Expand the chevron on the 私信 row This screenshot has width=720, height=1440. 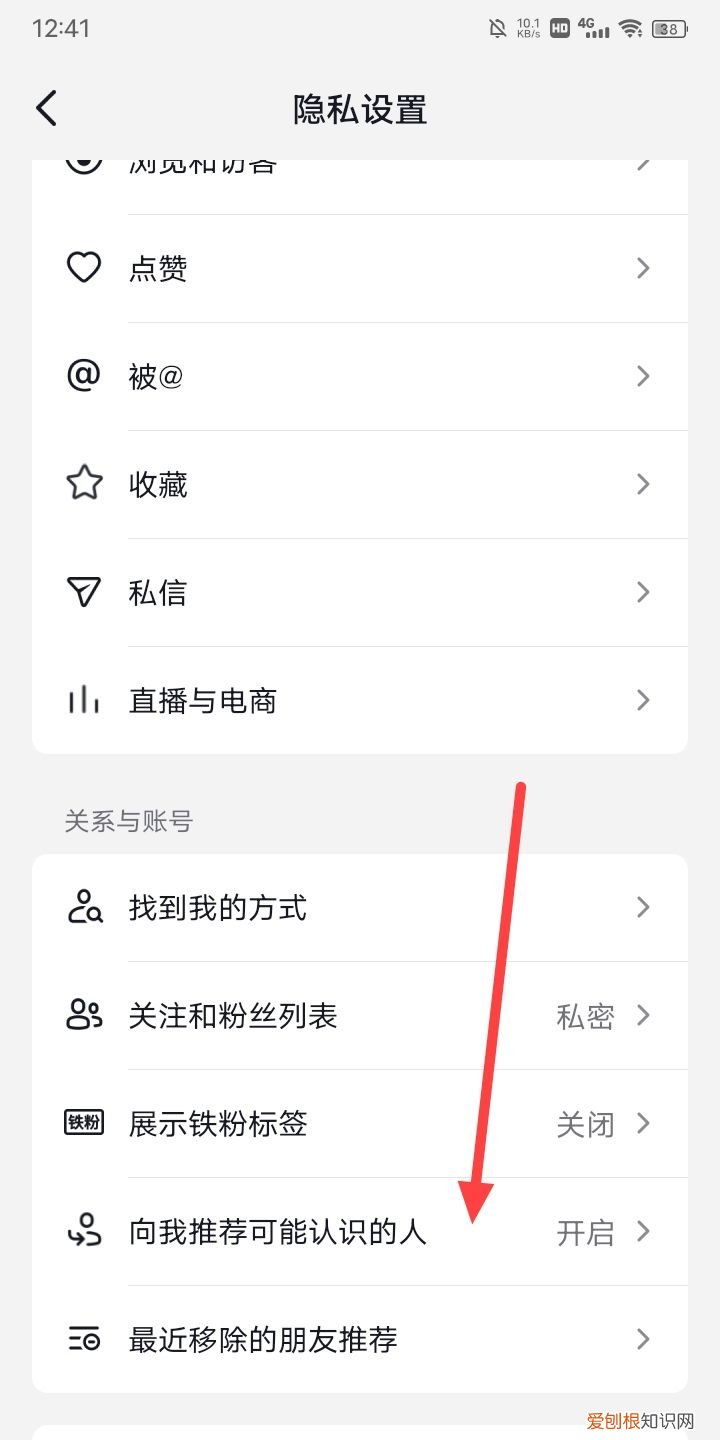[643, 592]
